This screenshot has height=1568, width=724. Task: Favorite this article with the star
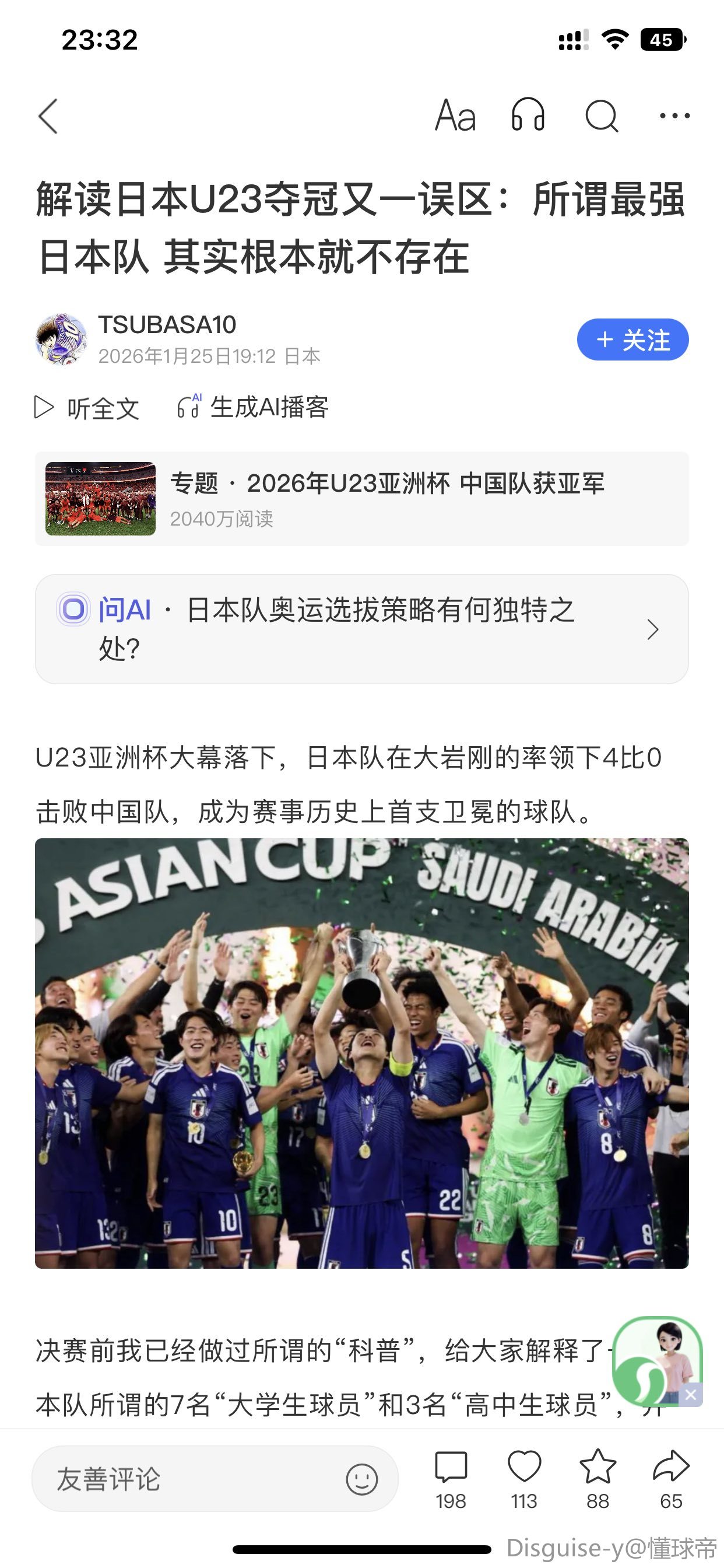598,1478
